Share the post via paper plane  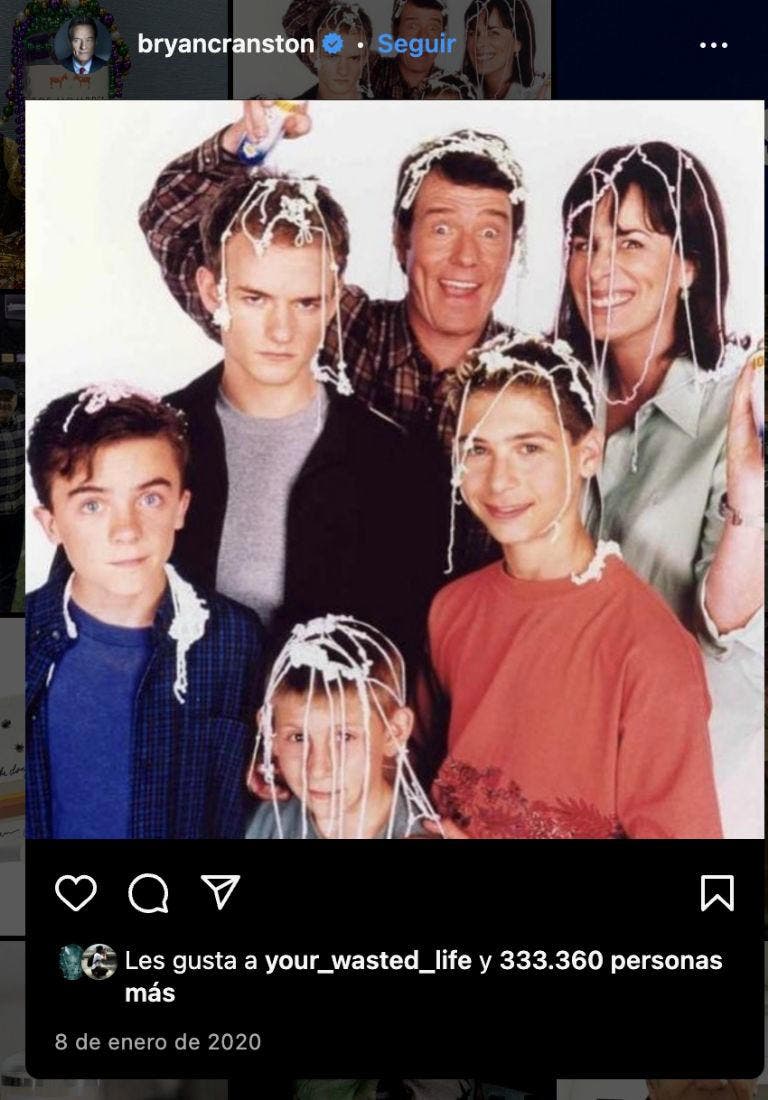click(220, 891)
